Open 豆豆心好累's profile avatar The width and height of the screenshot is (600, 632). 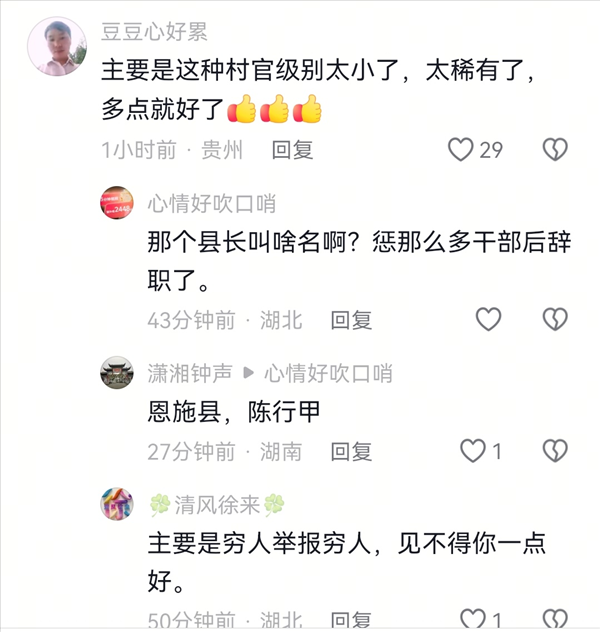(56, 46)
